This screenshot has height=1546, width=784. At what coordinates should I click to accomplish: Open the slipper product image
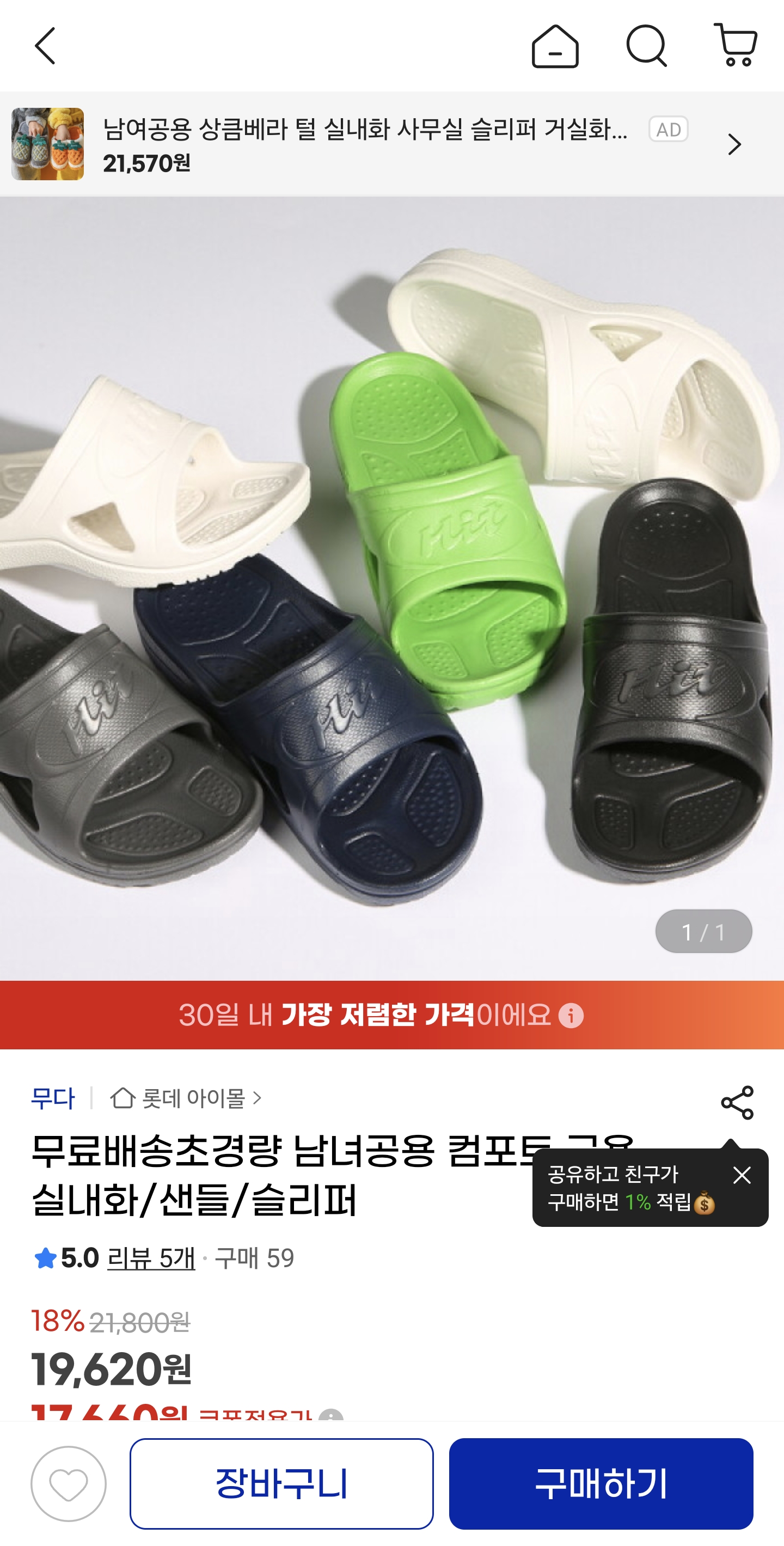391,588
